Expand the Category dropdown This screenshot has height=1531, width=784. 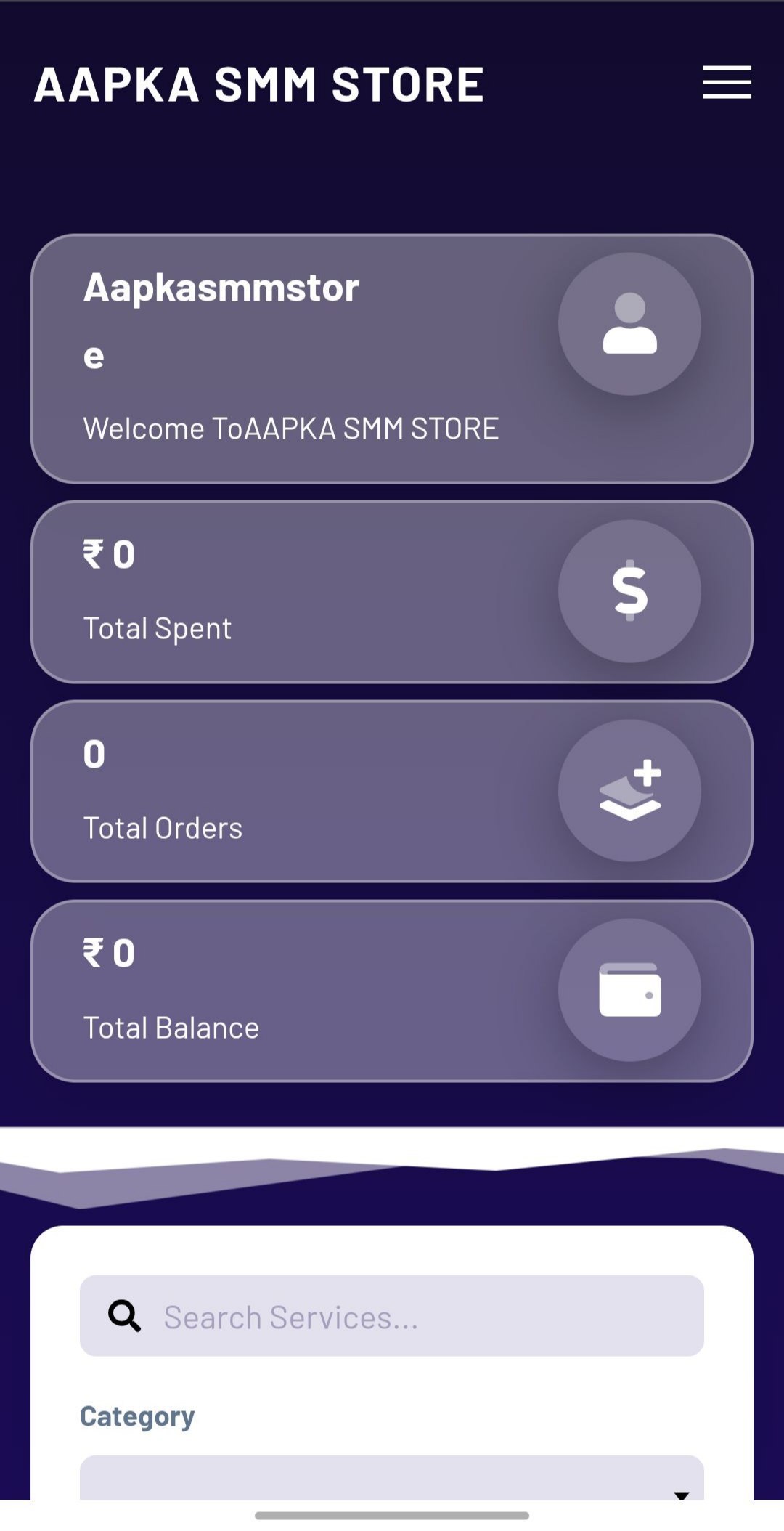[392, 1479]
